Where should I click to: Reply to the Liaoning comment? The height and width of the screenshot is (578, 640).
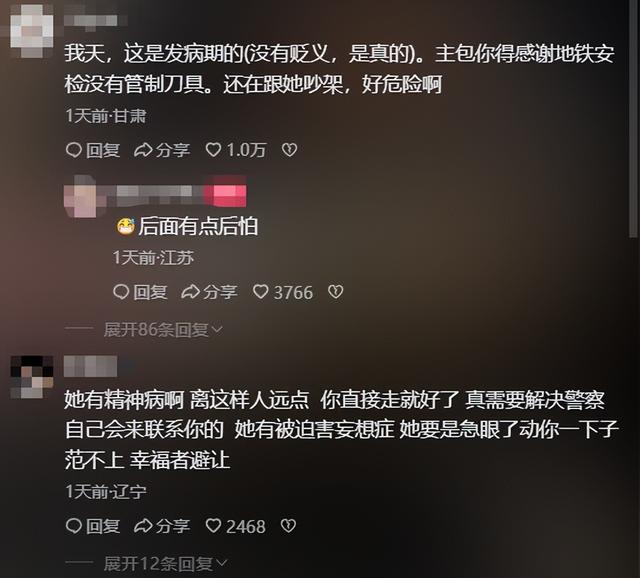tap(93, 526)
